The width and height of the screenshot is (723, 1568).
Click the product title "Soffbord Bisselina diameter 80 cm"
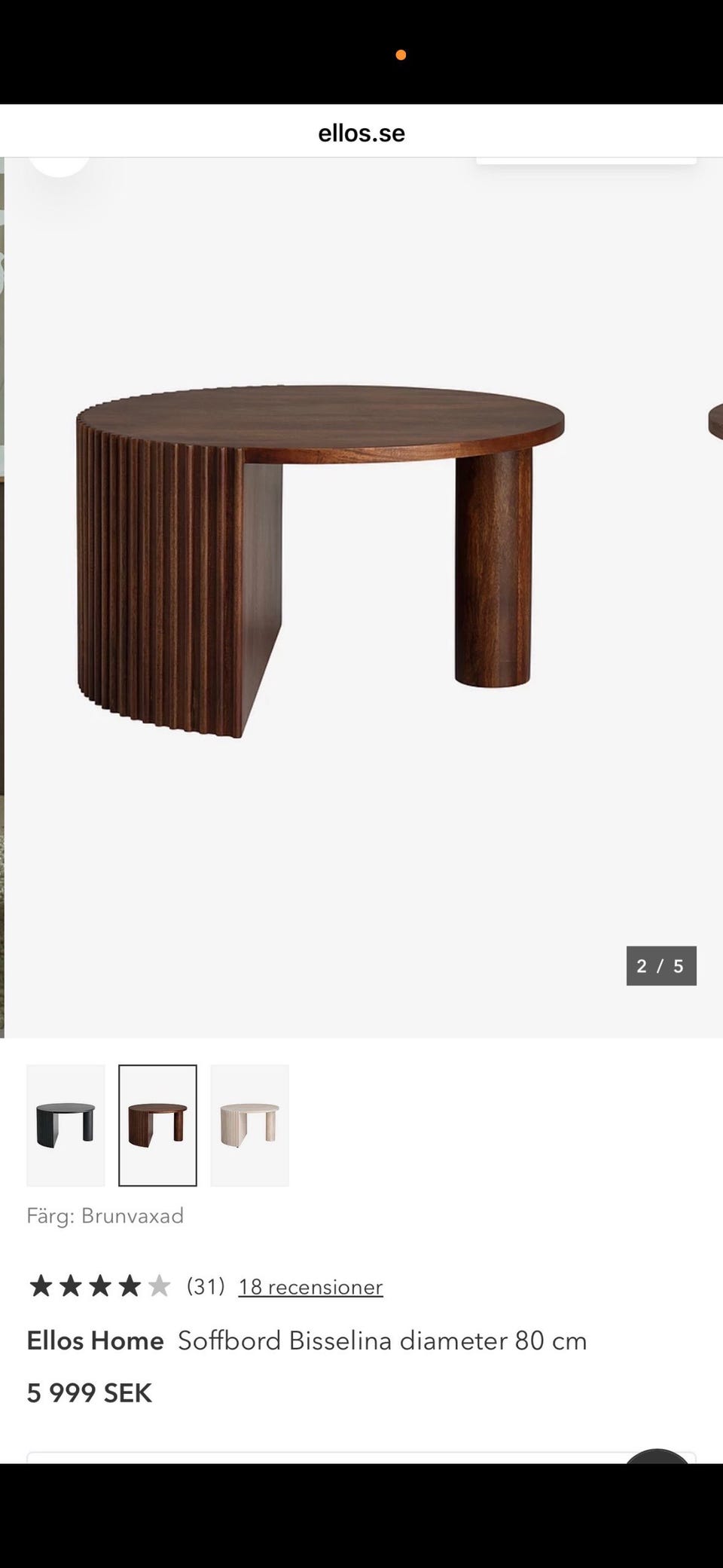[x=383, y=1340]
